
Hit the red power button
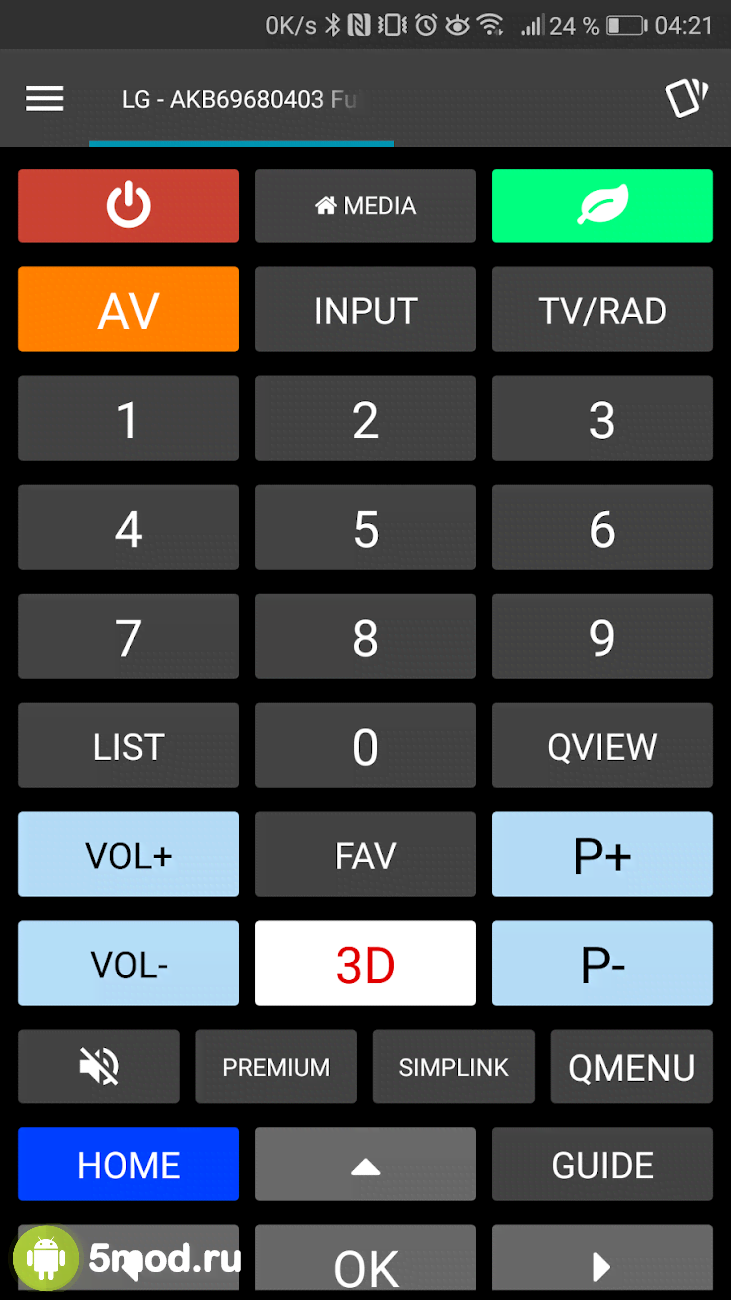[128, 206]
